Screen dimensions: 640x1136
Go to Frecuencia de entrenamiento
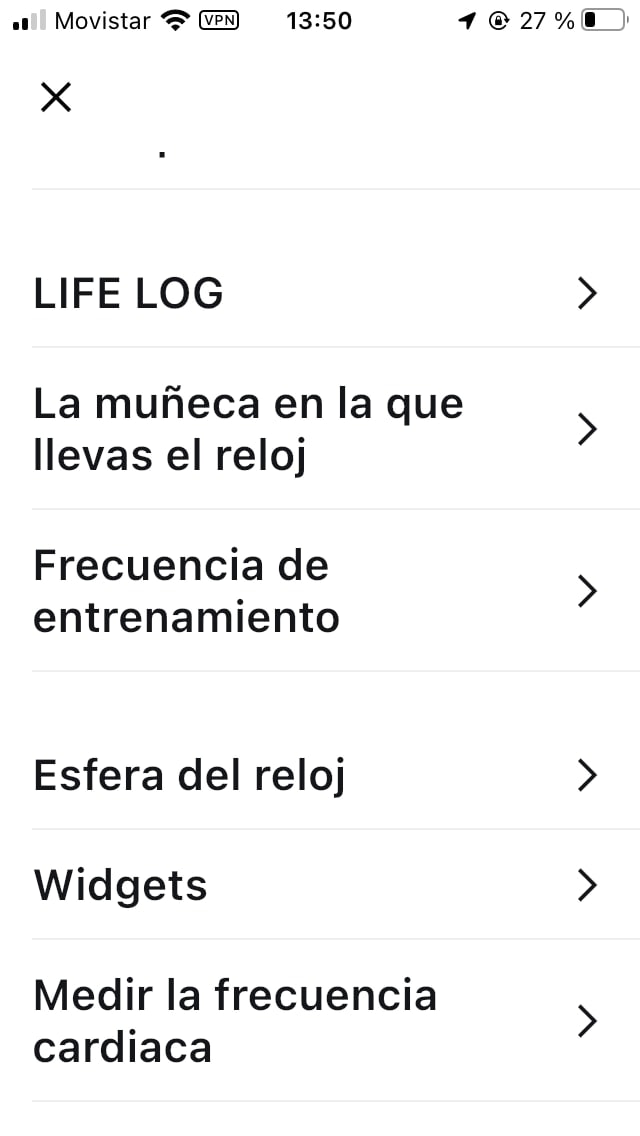pyautogui.click(x=320, y=591)
